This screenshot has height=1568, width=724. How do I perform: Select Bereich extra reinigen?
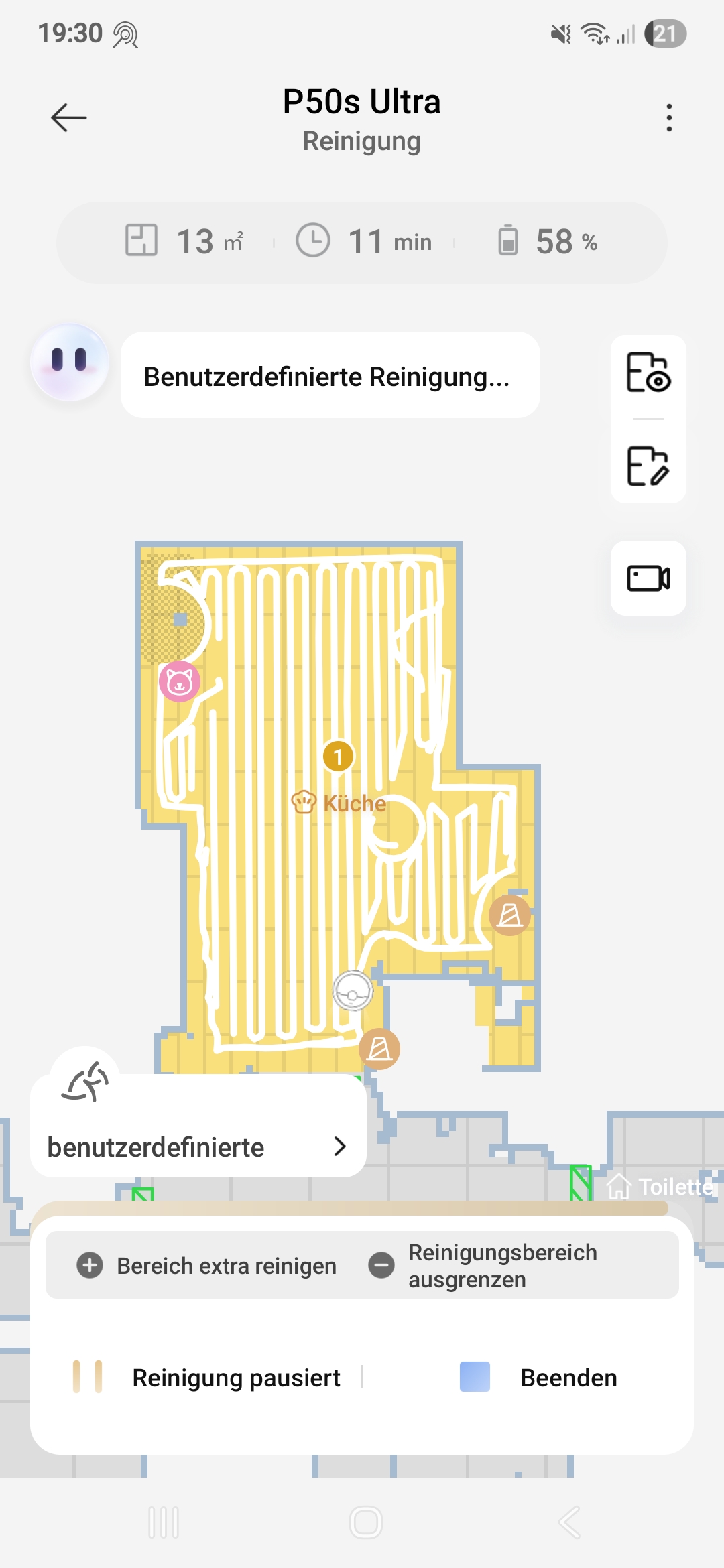click(208, 1266)
